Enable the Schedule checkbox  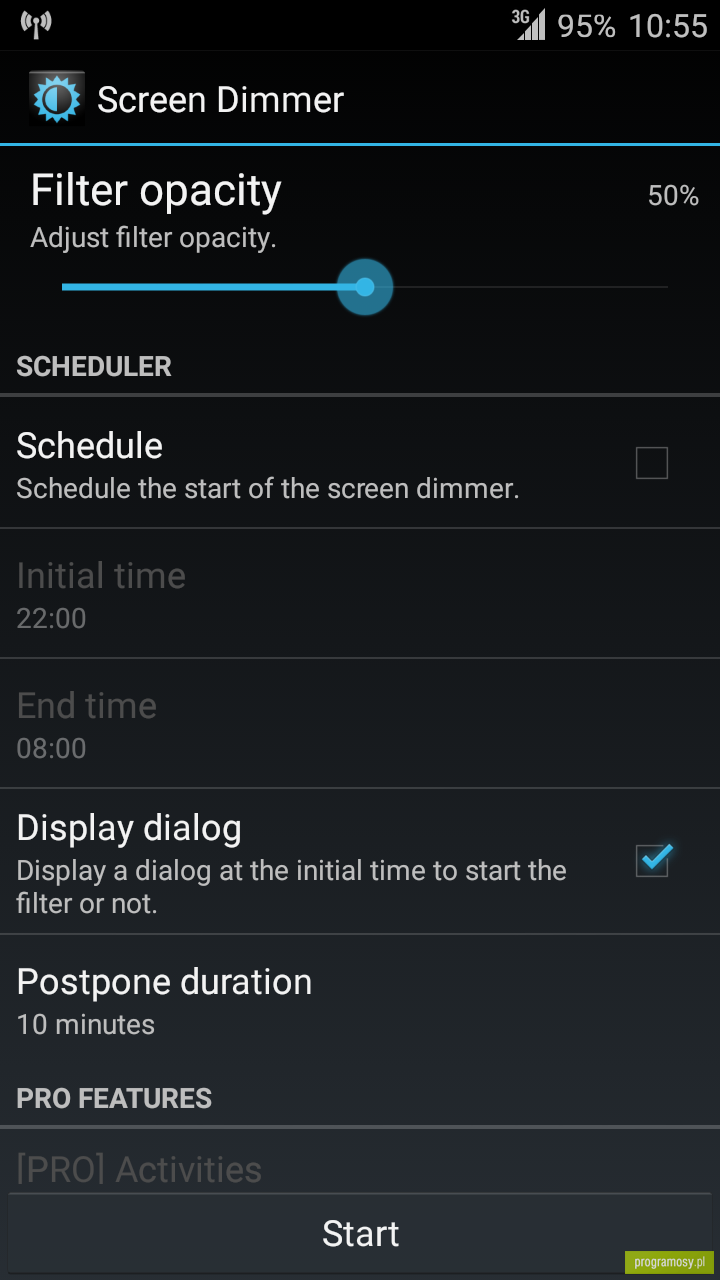(652, 463)
